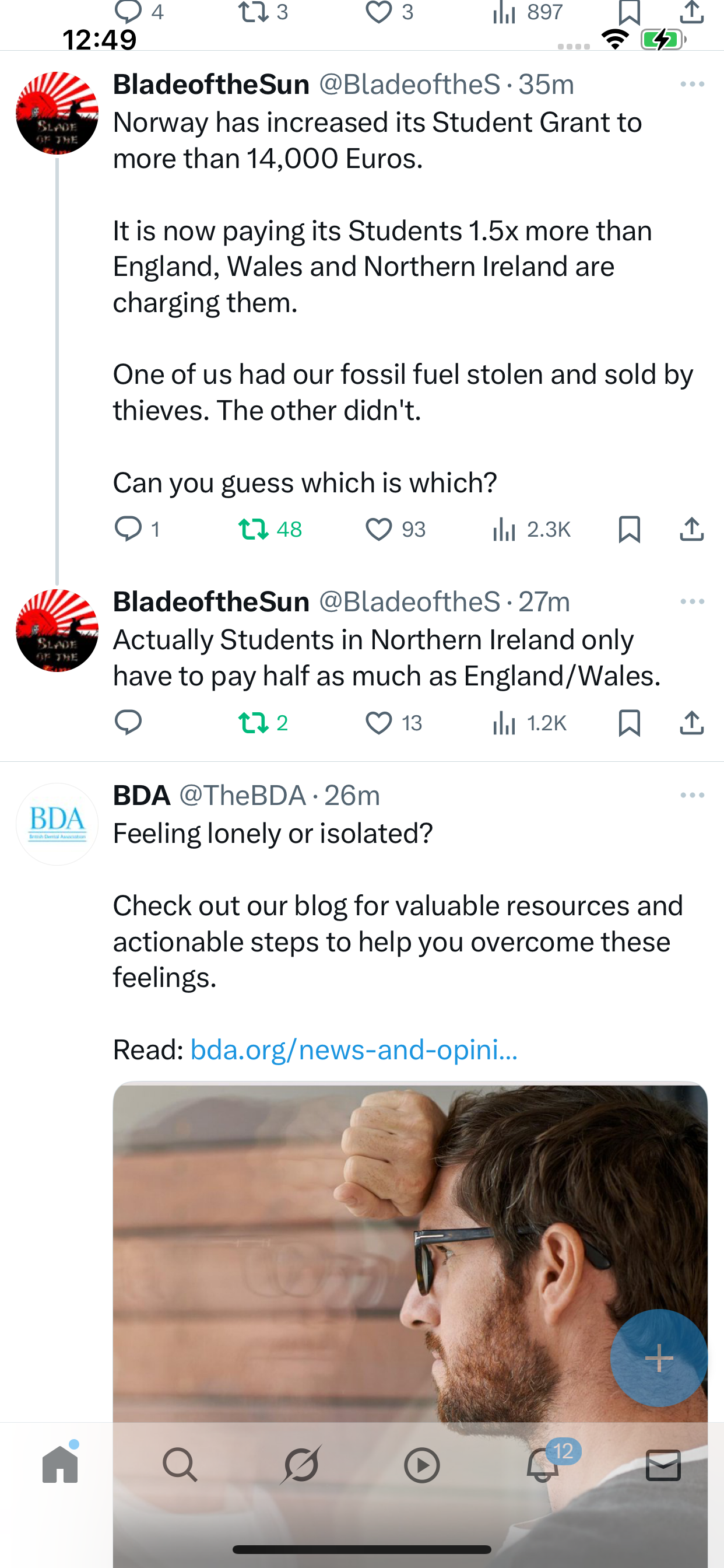Image resolution: width=724 pixels, height=1568 pixels.
Task: Compose a new post with the plus button
Action: (658, 1357)
